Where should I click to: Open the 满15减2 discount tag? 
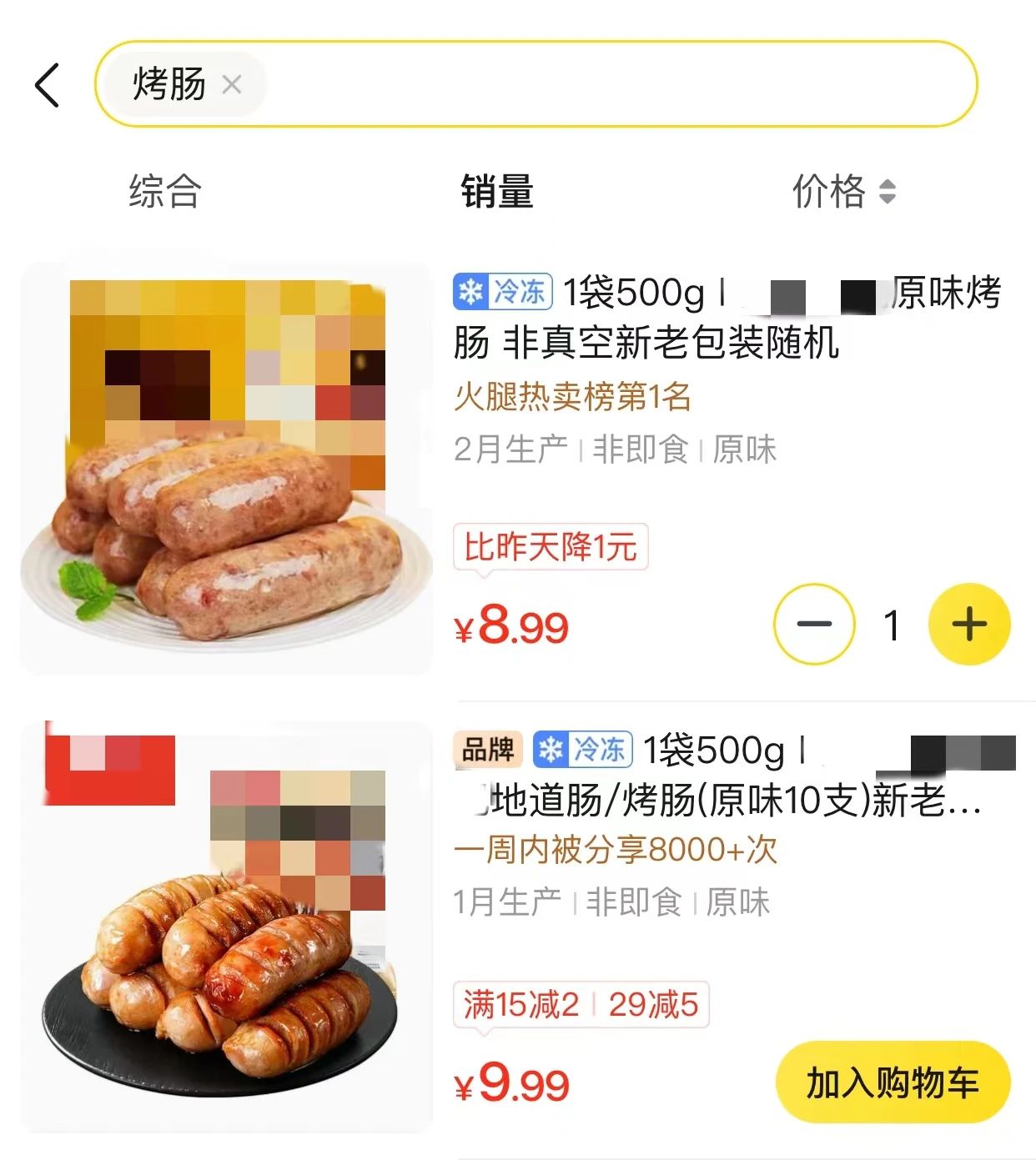[x=521, y=1005]
